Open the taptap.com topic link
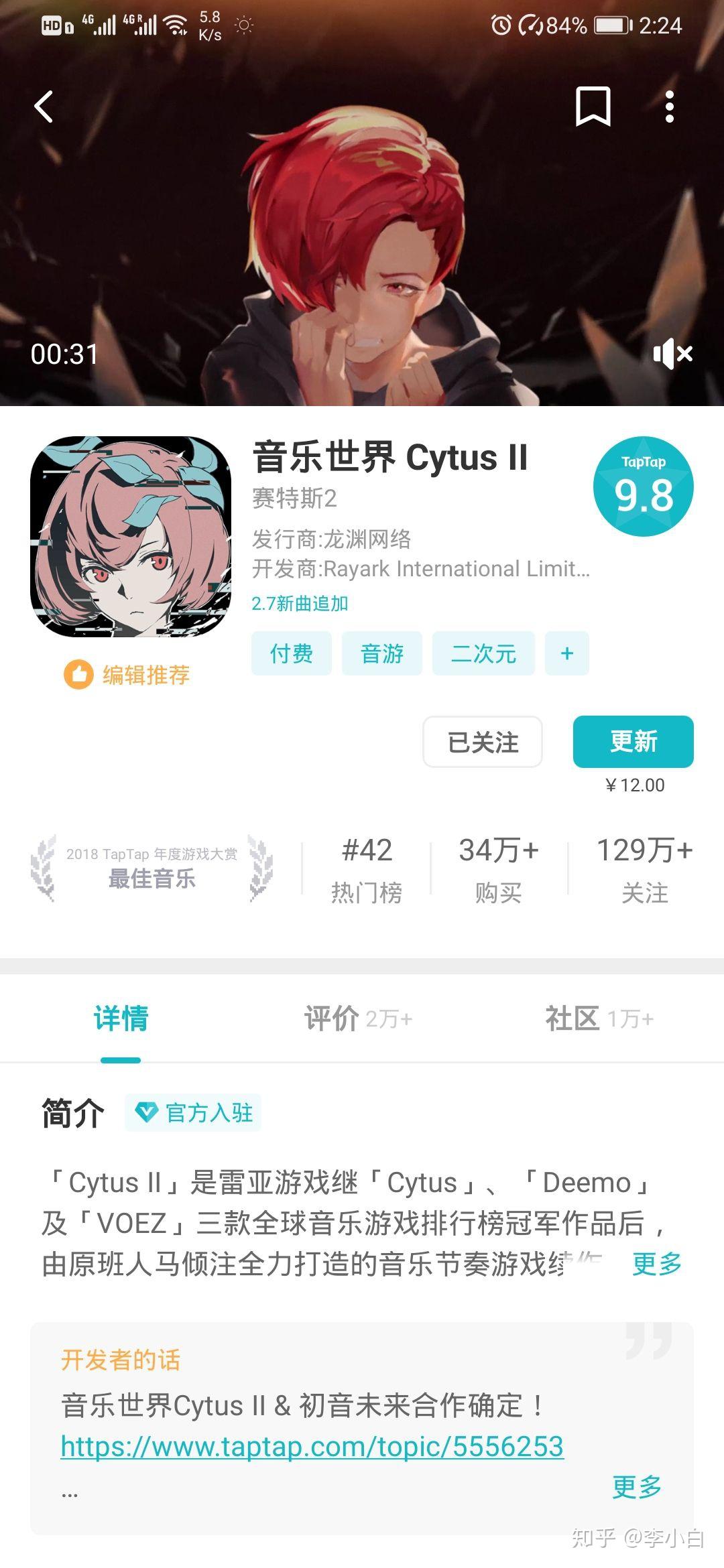The image size is (724, 1568). click(312, 1446)
